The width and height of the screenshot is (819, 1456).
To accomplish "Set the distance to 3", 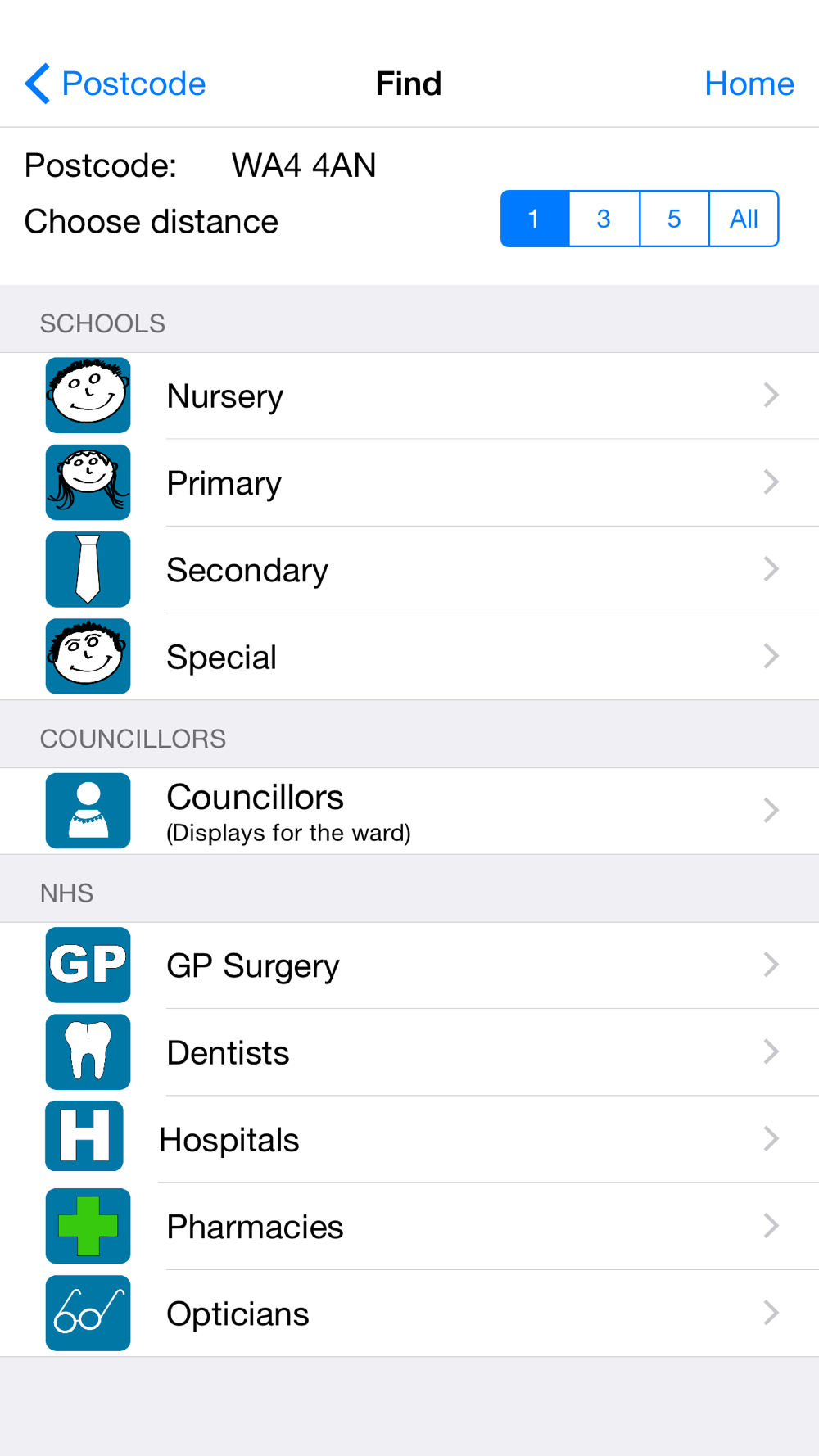I will coord(604,219).
